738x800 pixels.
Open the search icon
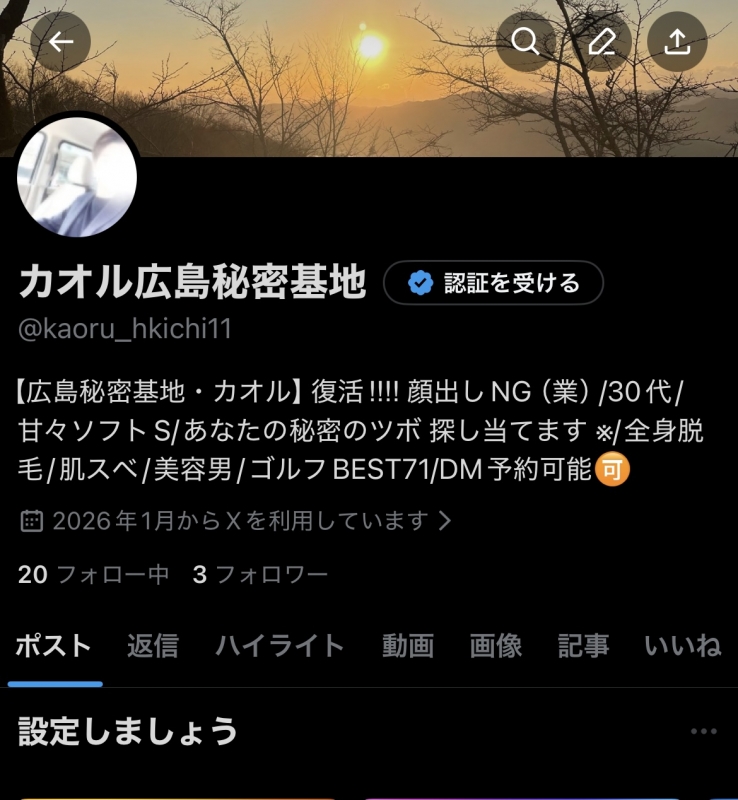point(527,42)
